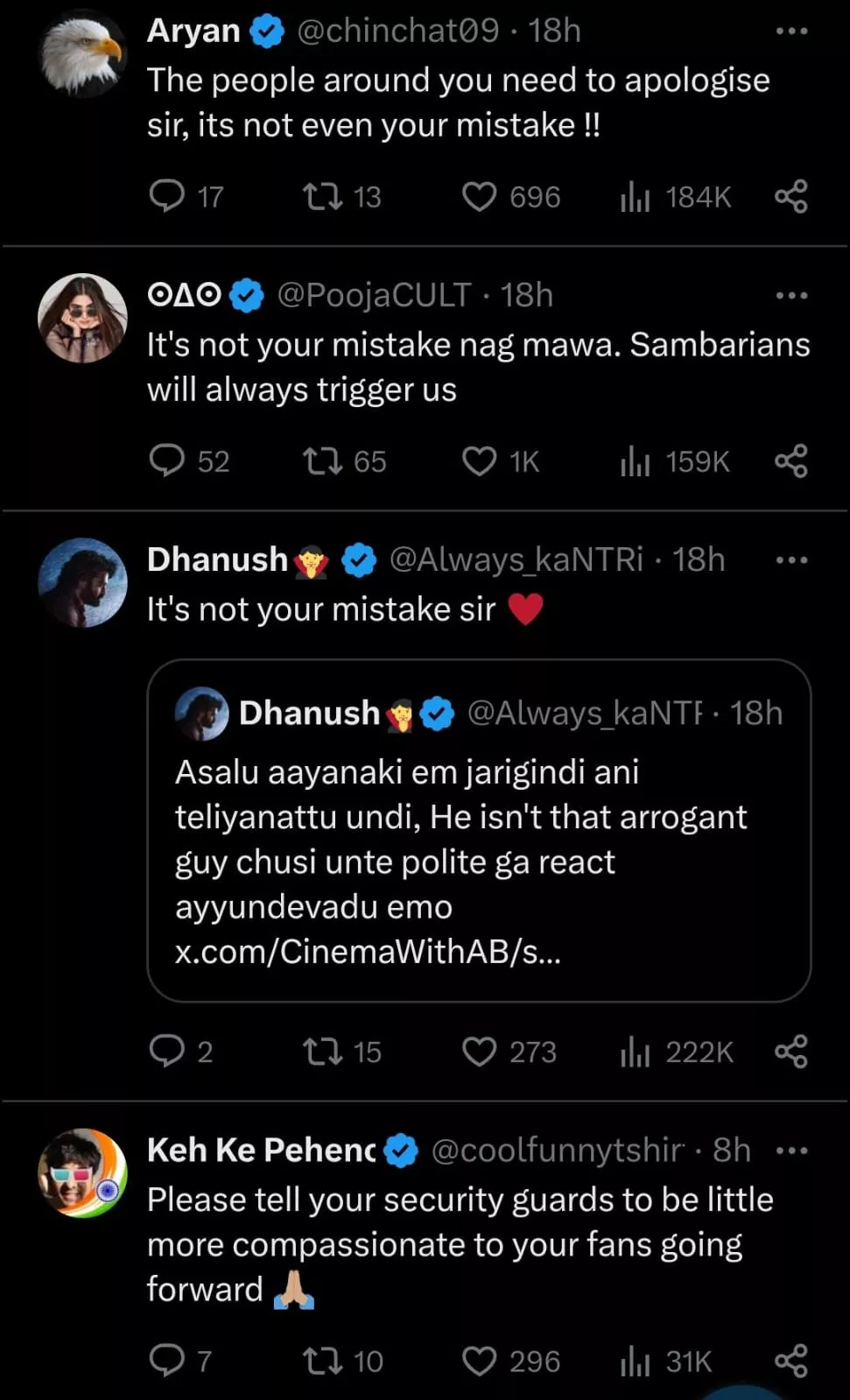Screen dimensions: 850x1400
Task: Reply to Keh Ke Pehenc's tweet
Action: [x=166, y=1360]
